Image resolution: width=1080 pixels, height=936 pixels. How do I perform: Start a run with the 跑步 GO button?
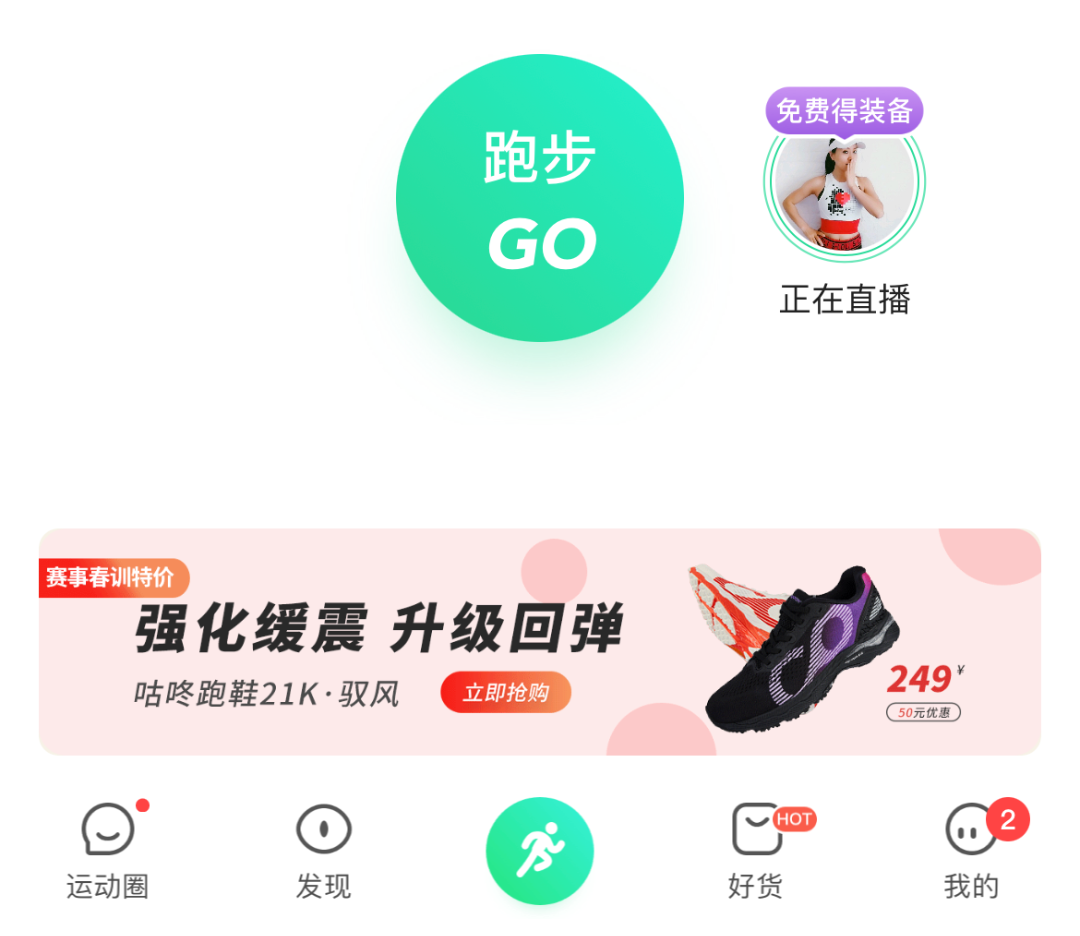click(x=540, y=198)
